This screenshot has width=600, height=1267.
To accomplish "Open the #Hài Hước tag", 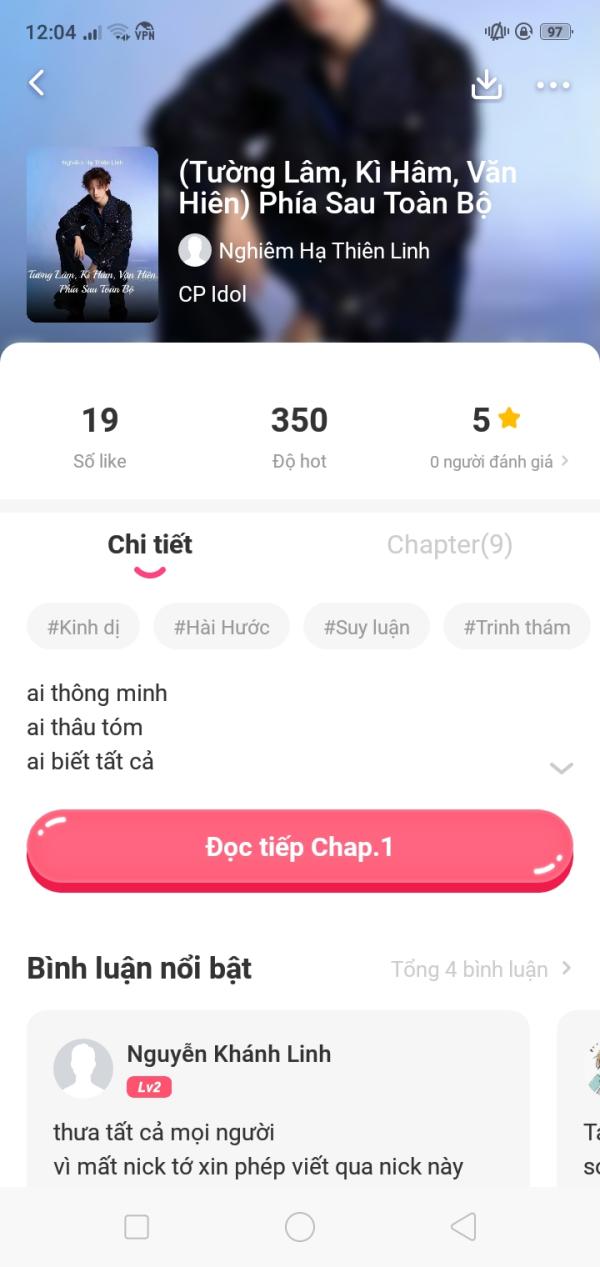I will [221, 627].
